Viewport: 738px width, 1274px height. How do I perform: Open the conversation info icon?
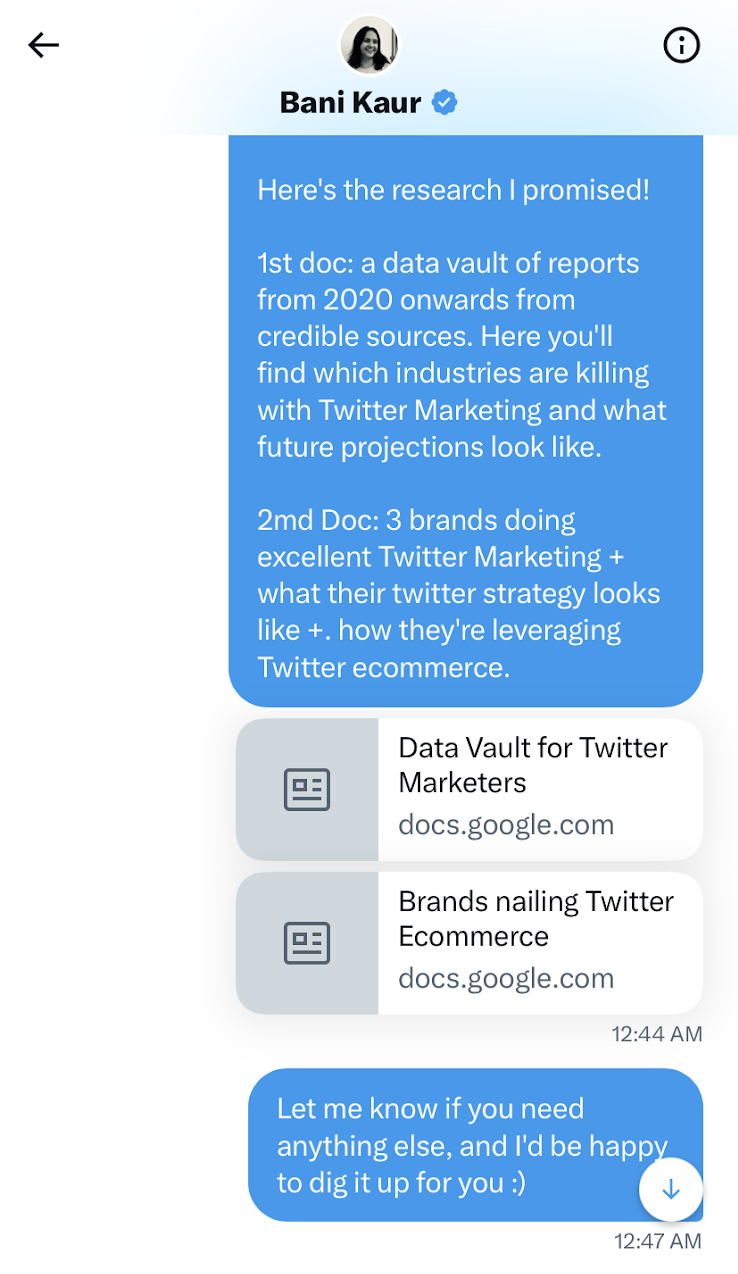pos(682,45)
